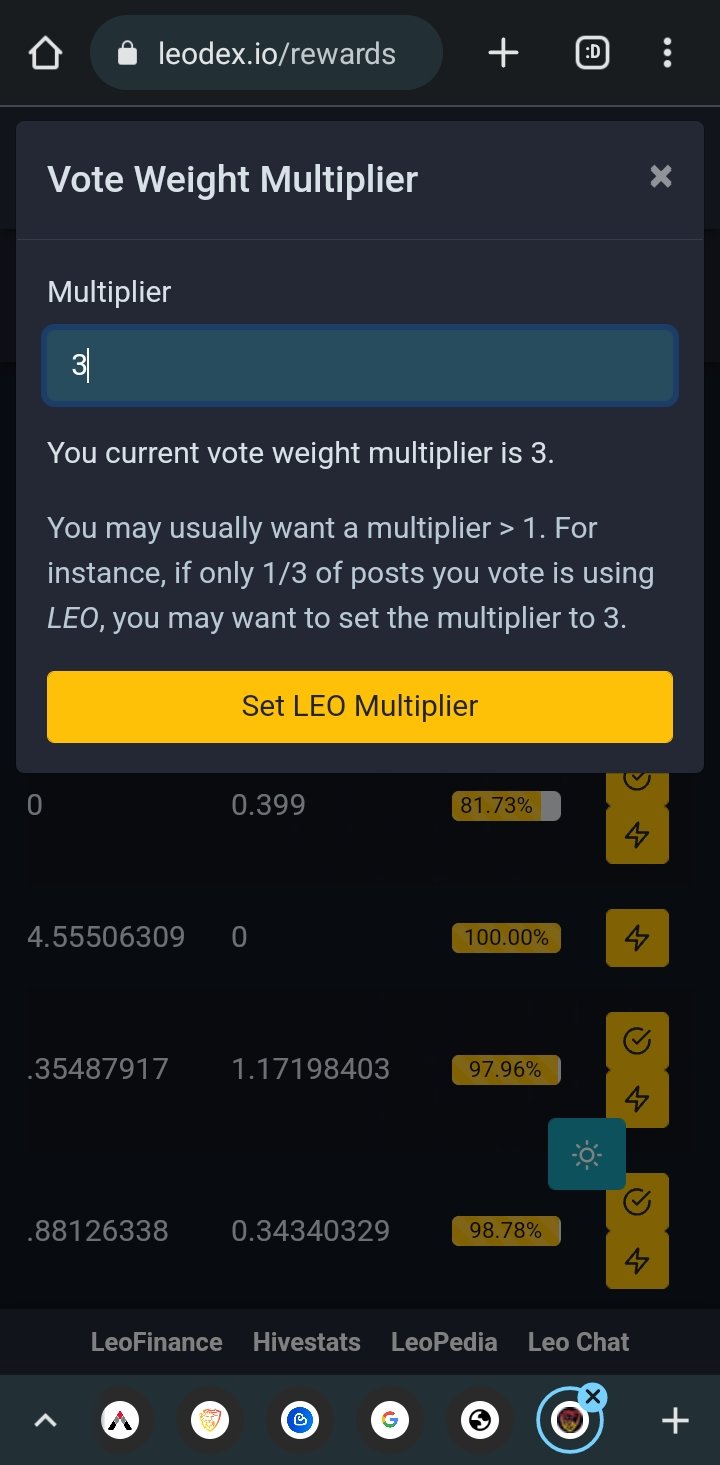
Task: Open the LeoFinance footer link
Action: click(x=156, y=1342)
